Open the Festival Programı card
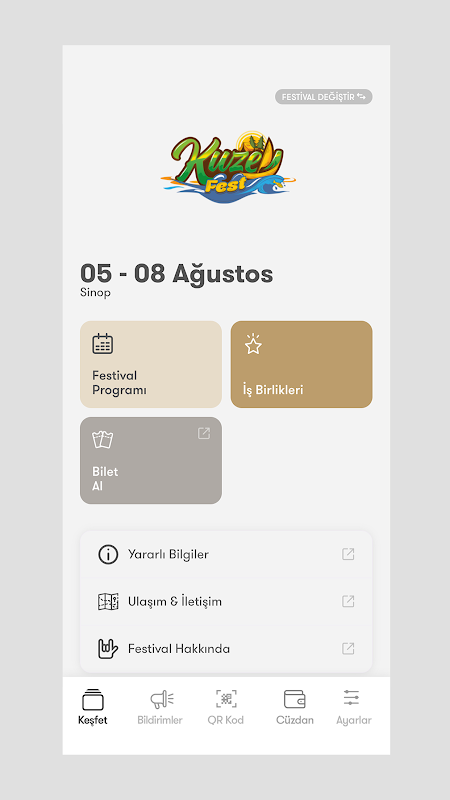450x800 pixels. pos(151,364)
